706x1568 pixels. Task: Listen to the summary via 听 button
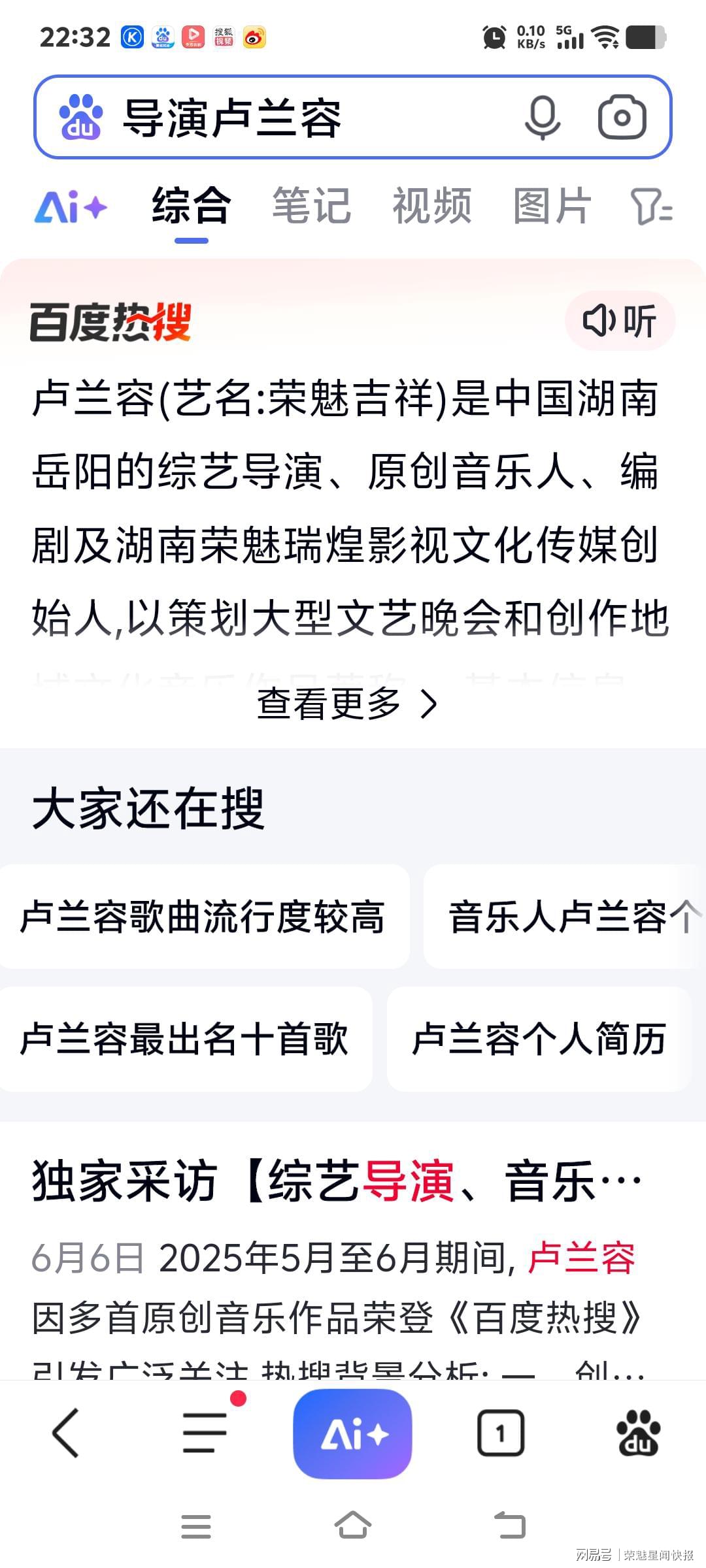pyautogui.click(x=619, y=321)
